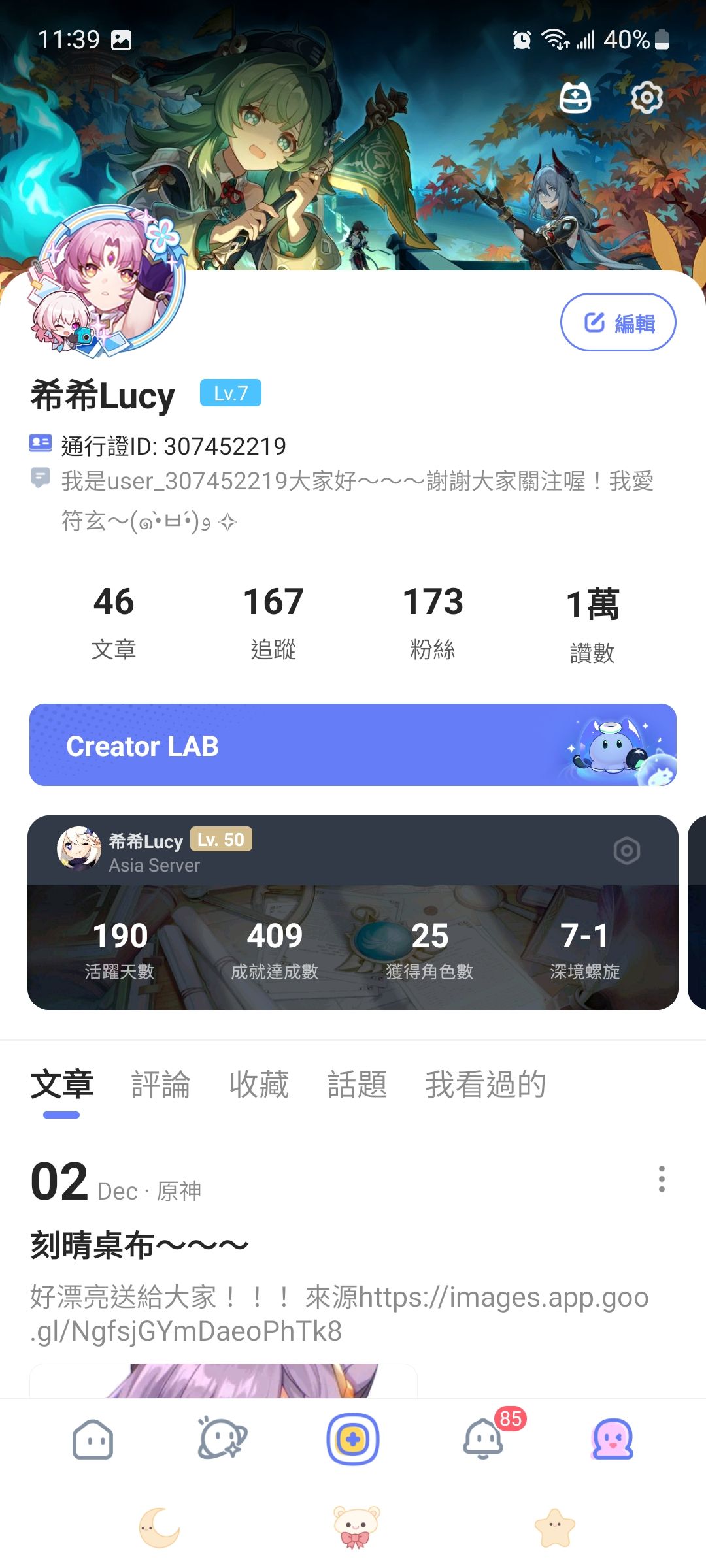
Task: Tap the profile ghost icon in bottom bar
Action: pos(613,1440)
